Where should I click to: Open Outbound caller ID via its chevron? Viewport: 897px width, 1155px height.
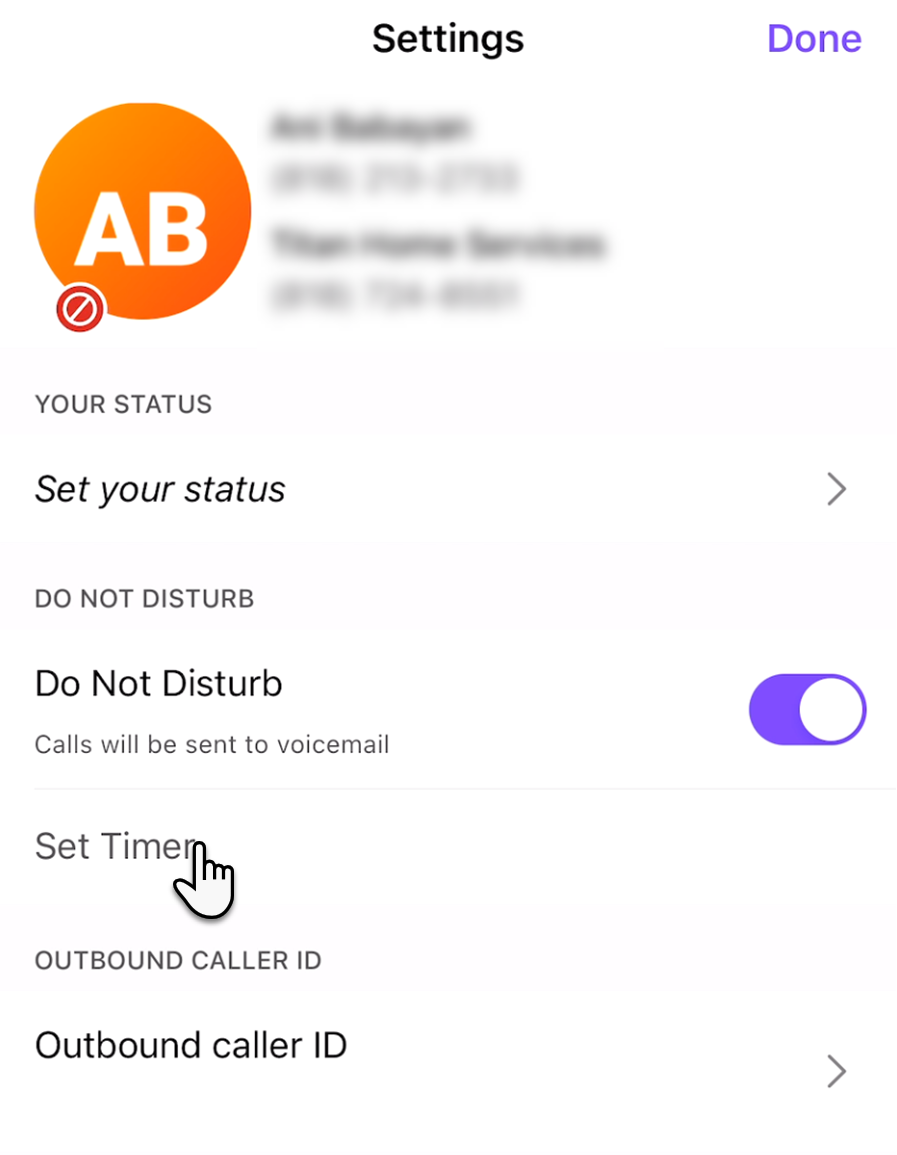pyautogui.click(x=837, y=1070)
